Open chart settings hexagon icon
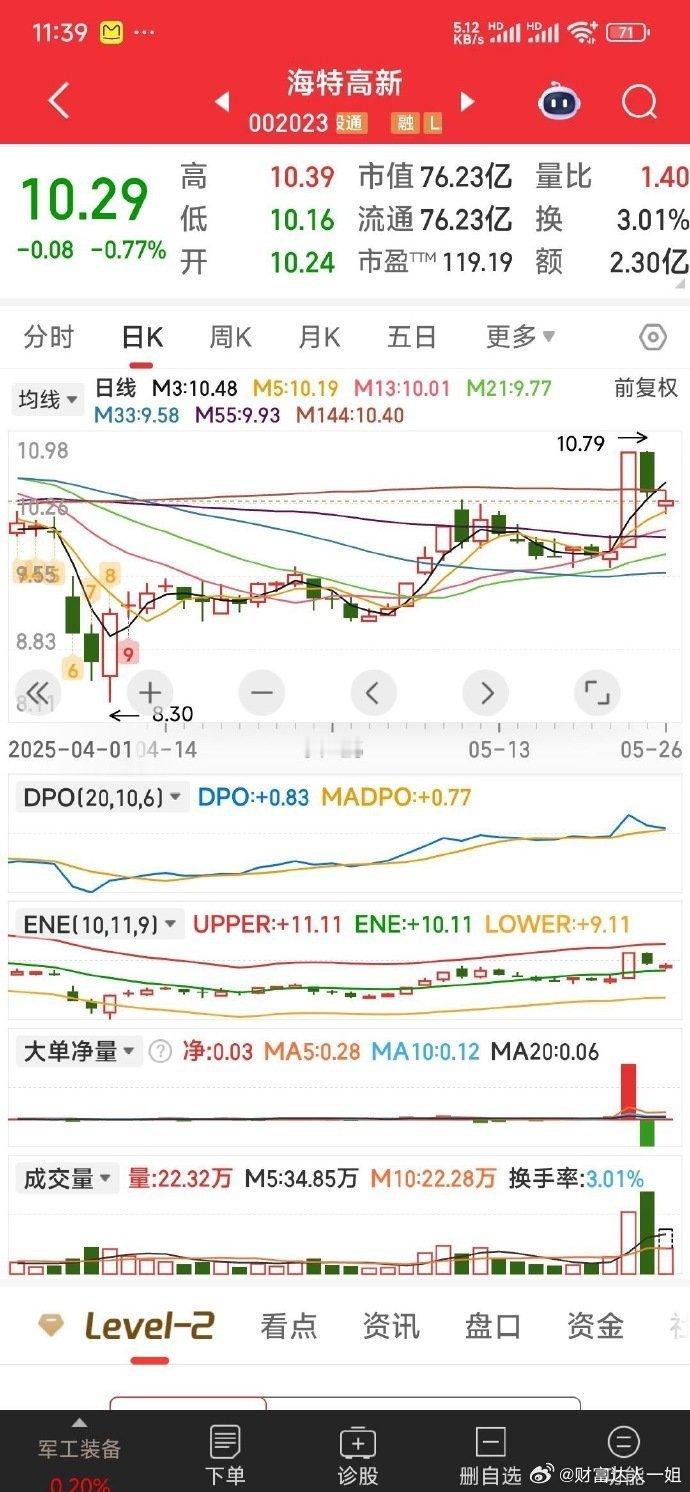The image size is (690, 1492). [x=652, y=337]
